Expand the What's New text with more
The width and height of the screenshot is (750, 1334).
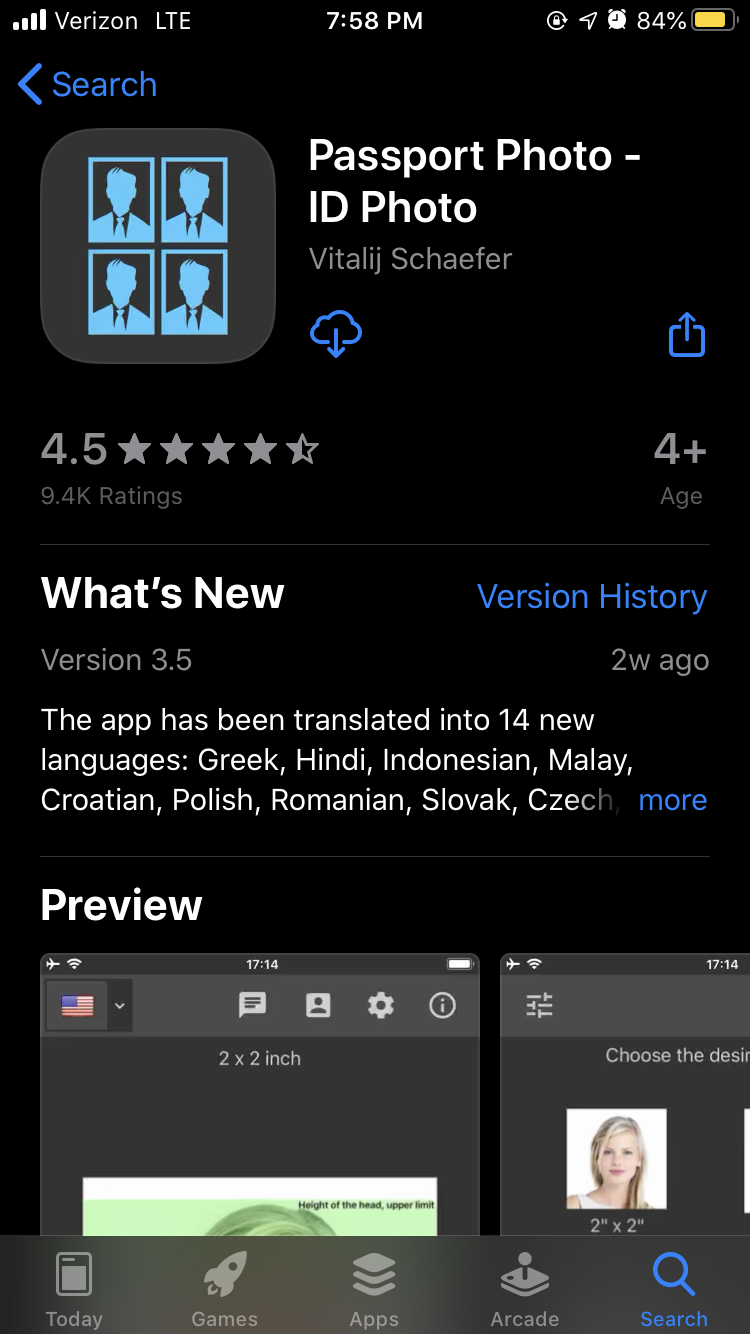tap(673, 800)
